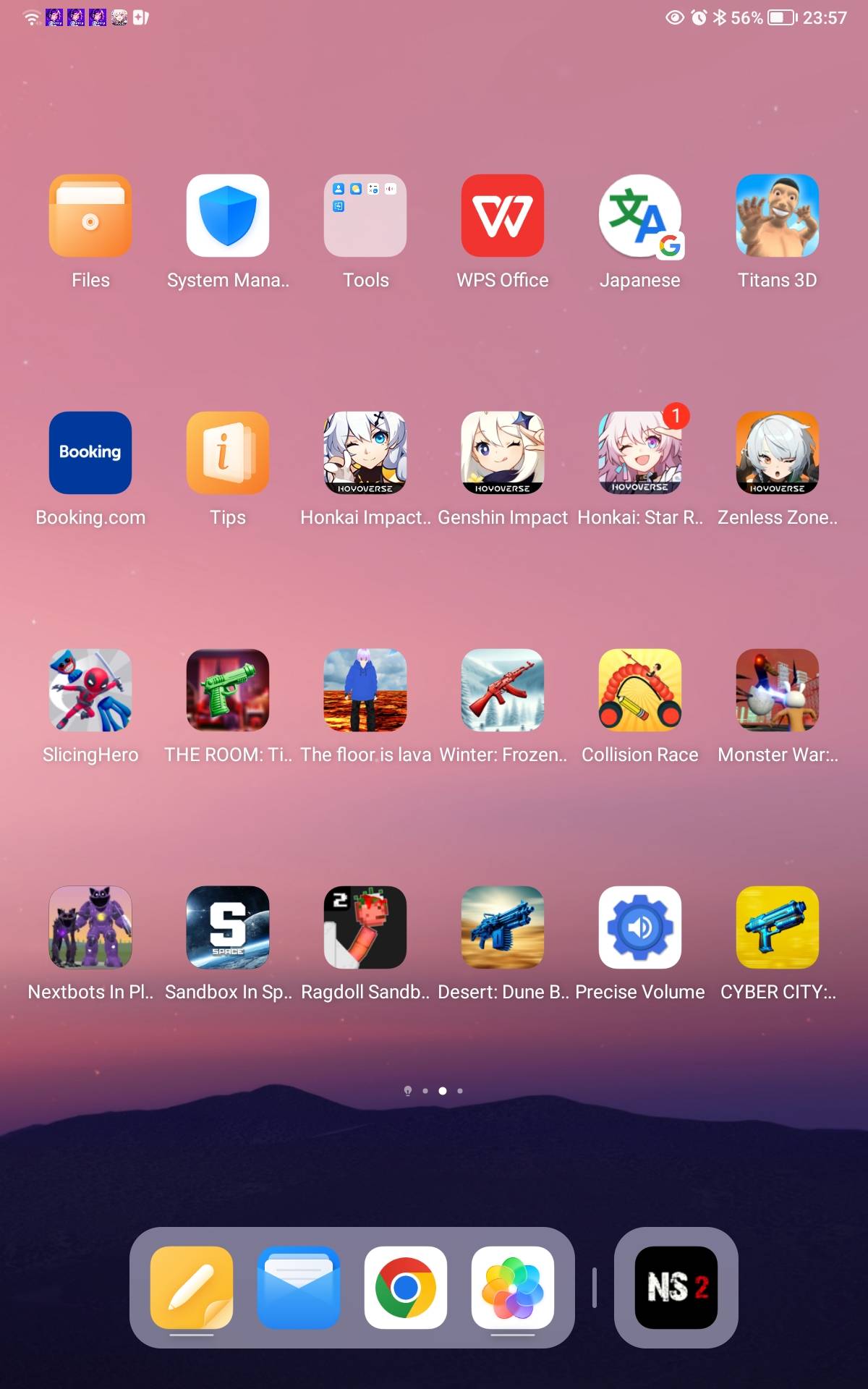This screenshot has width=868, height=1389.
Task: Open the Tips app
Action: tap(228, 453)
